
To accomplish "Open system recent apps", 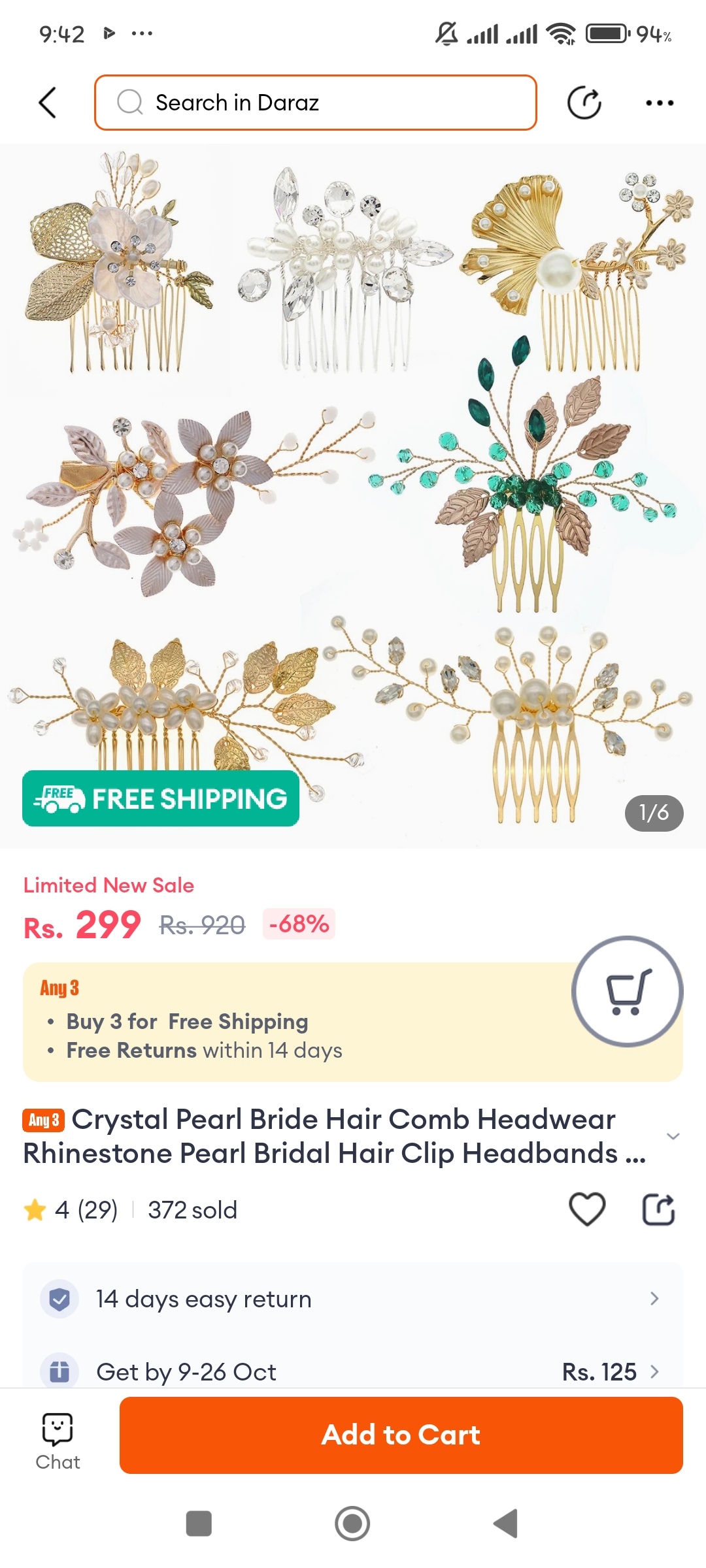I will tap(199, 1524).
